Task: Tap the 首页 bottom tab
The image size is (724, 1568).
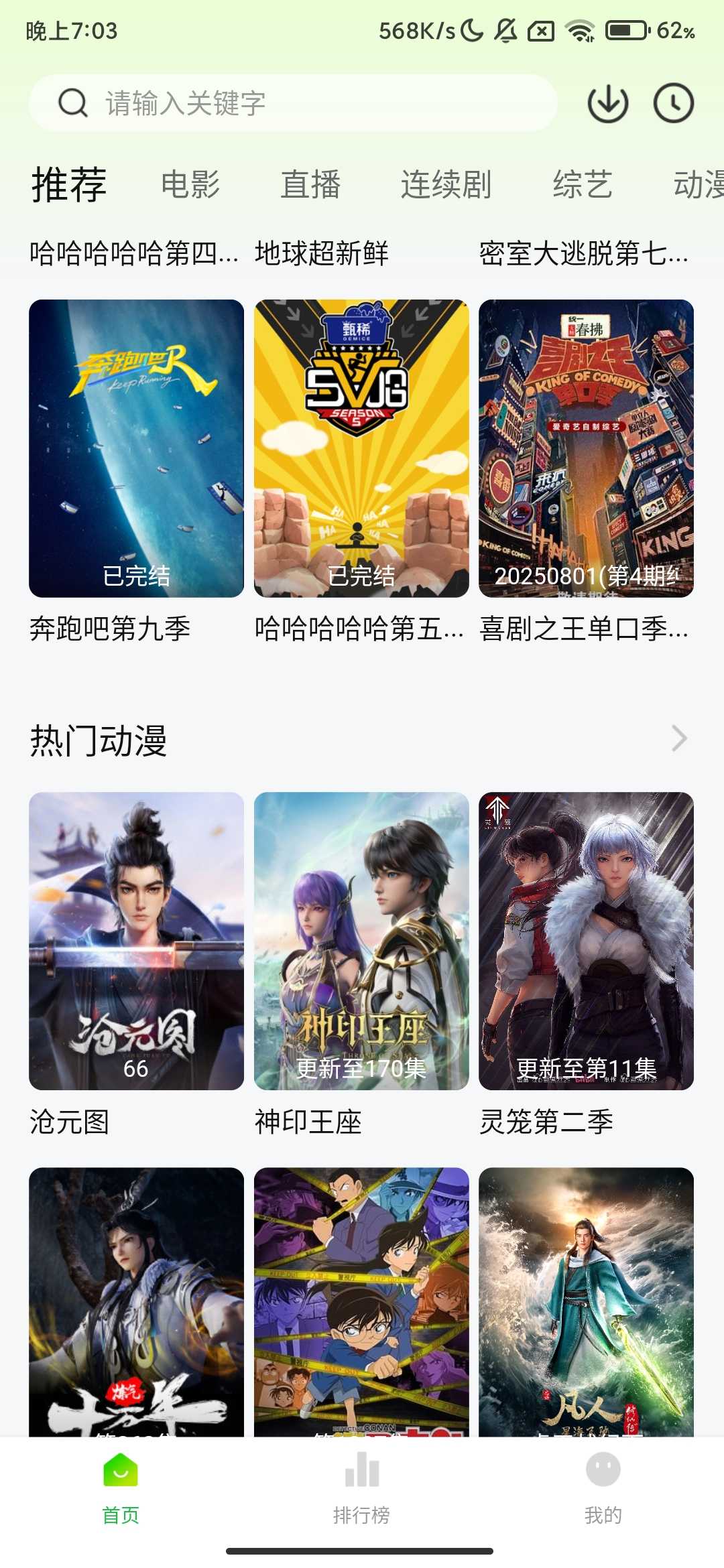Action: (x=121, y=1484)
